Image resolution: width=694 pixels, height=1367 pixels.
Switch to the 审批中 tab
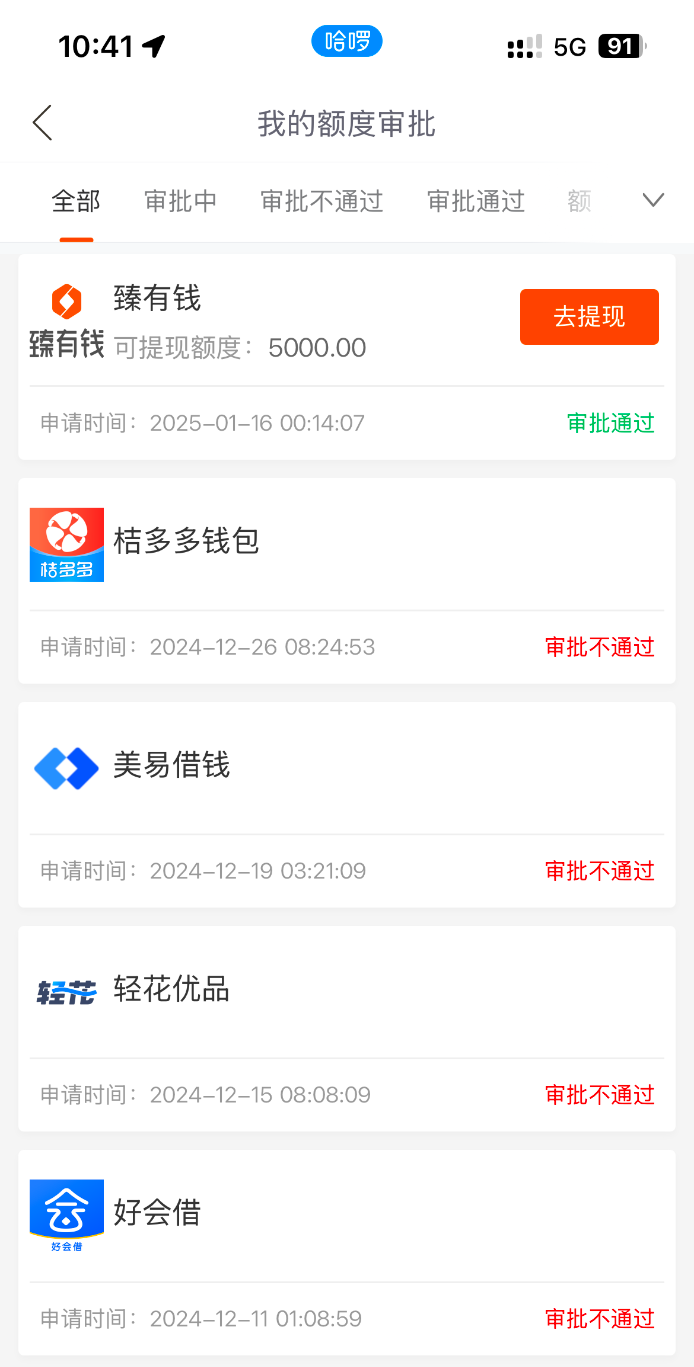coord(180,201)
